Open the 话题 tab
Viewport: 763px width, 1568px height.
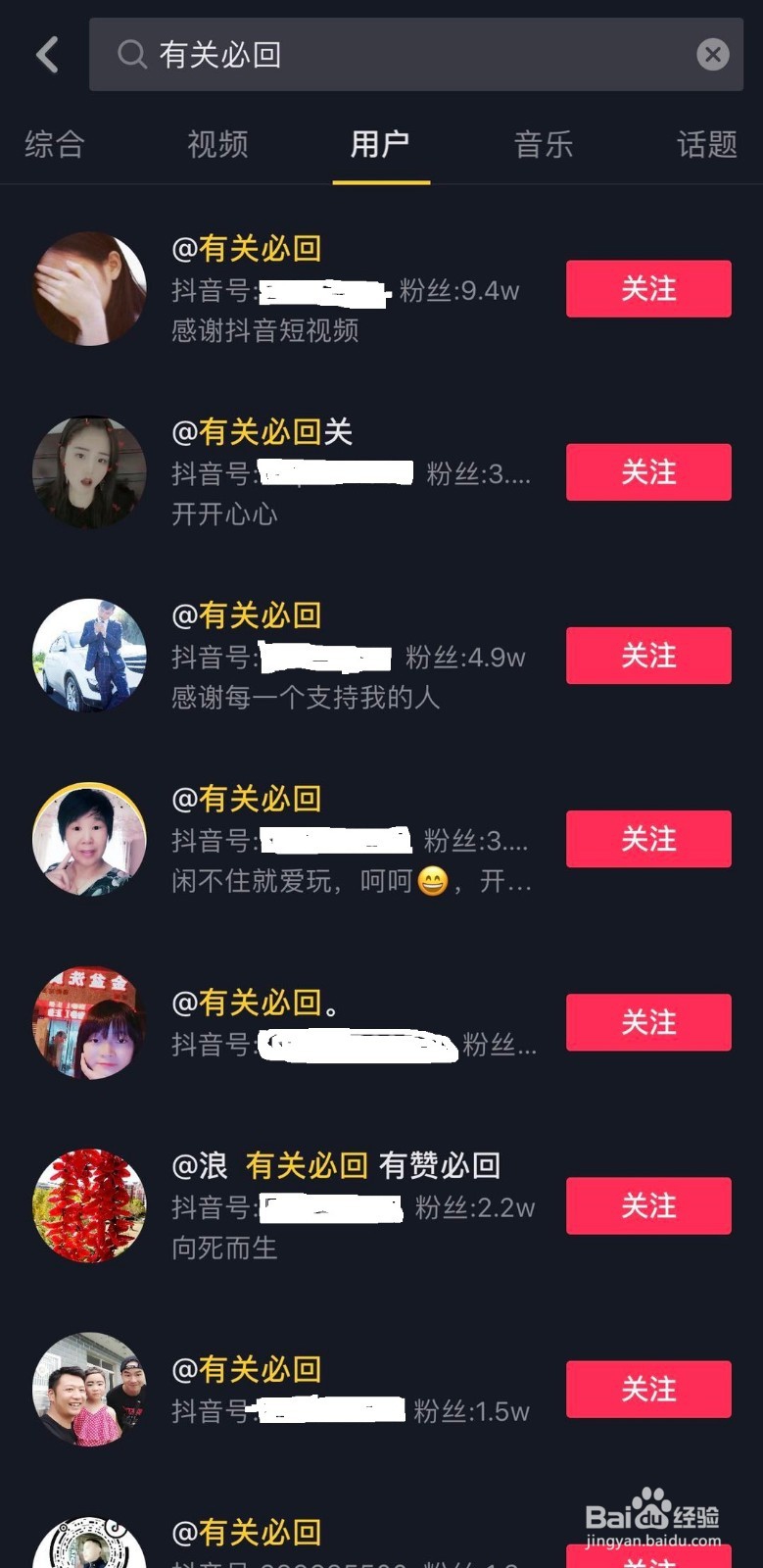pyautogui.click(x=706, y=145)
